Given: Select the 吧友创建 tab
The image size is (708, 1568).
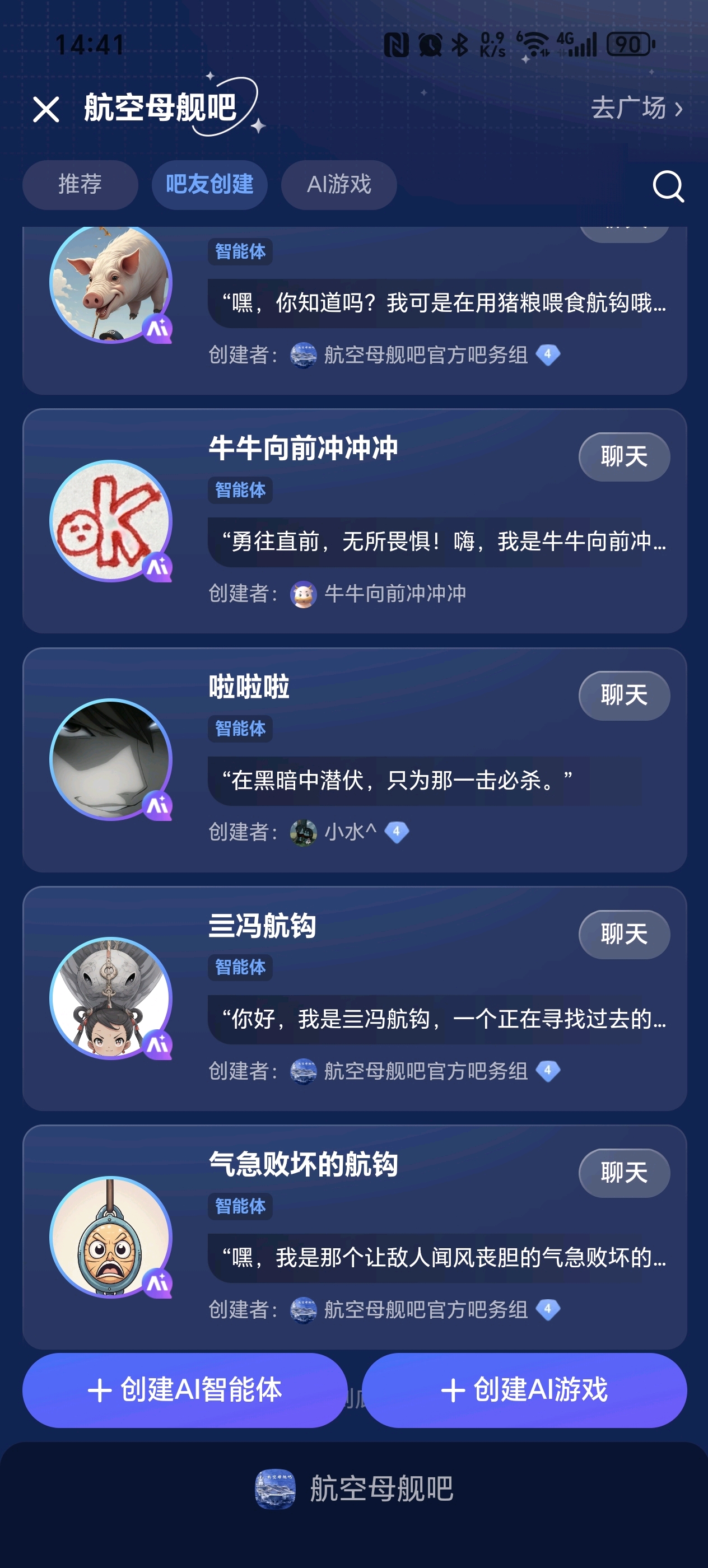Looking at the screenshot, I should (x=209, y=184).
